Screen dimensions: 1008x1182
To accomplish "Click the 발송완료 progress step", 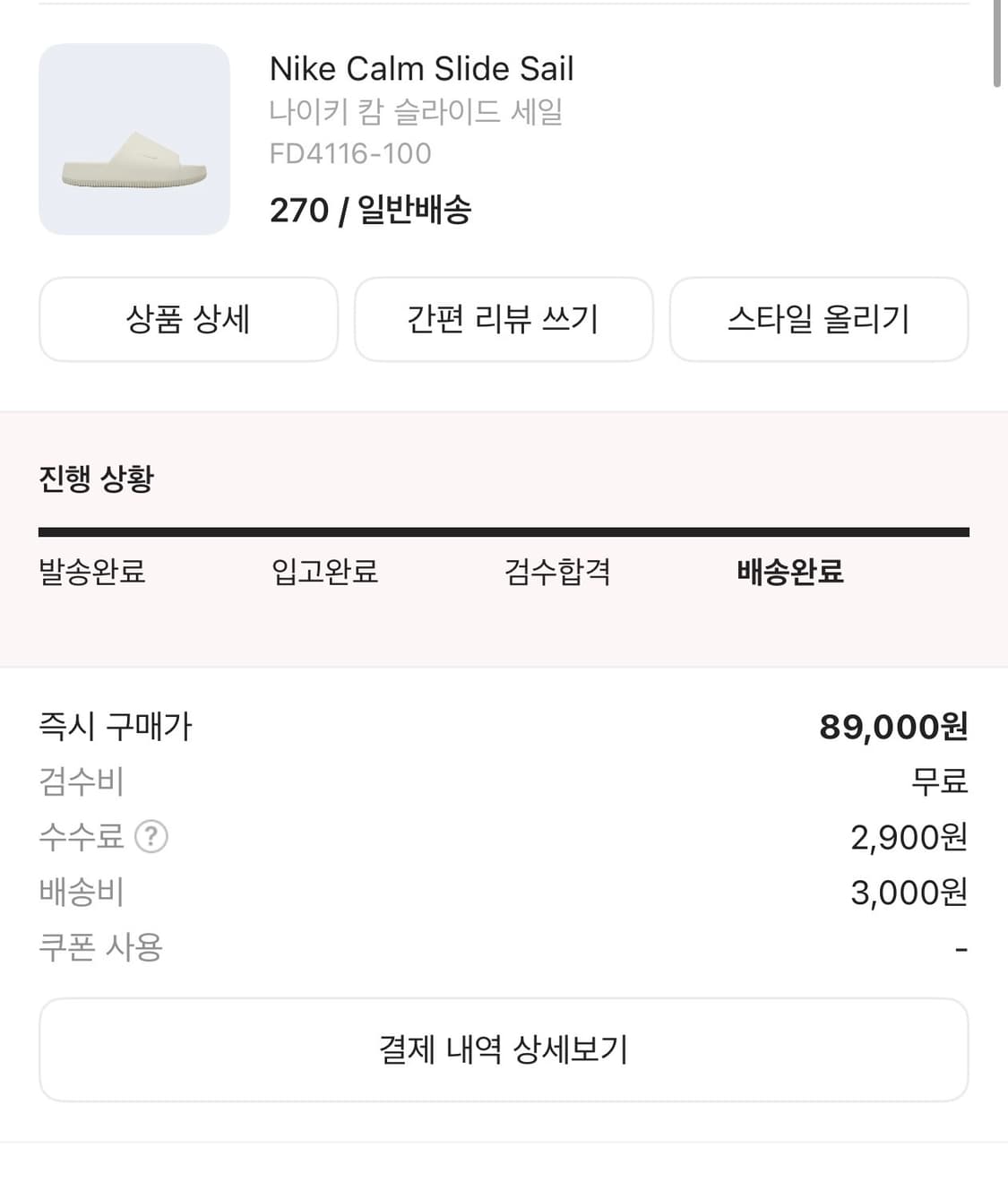I will tap(93, 573).
